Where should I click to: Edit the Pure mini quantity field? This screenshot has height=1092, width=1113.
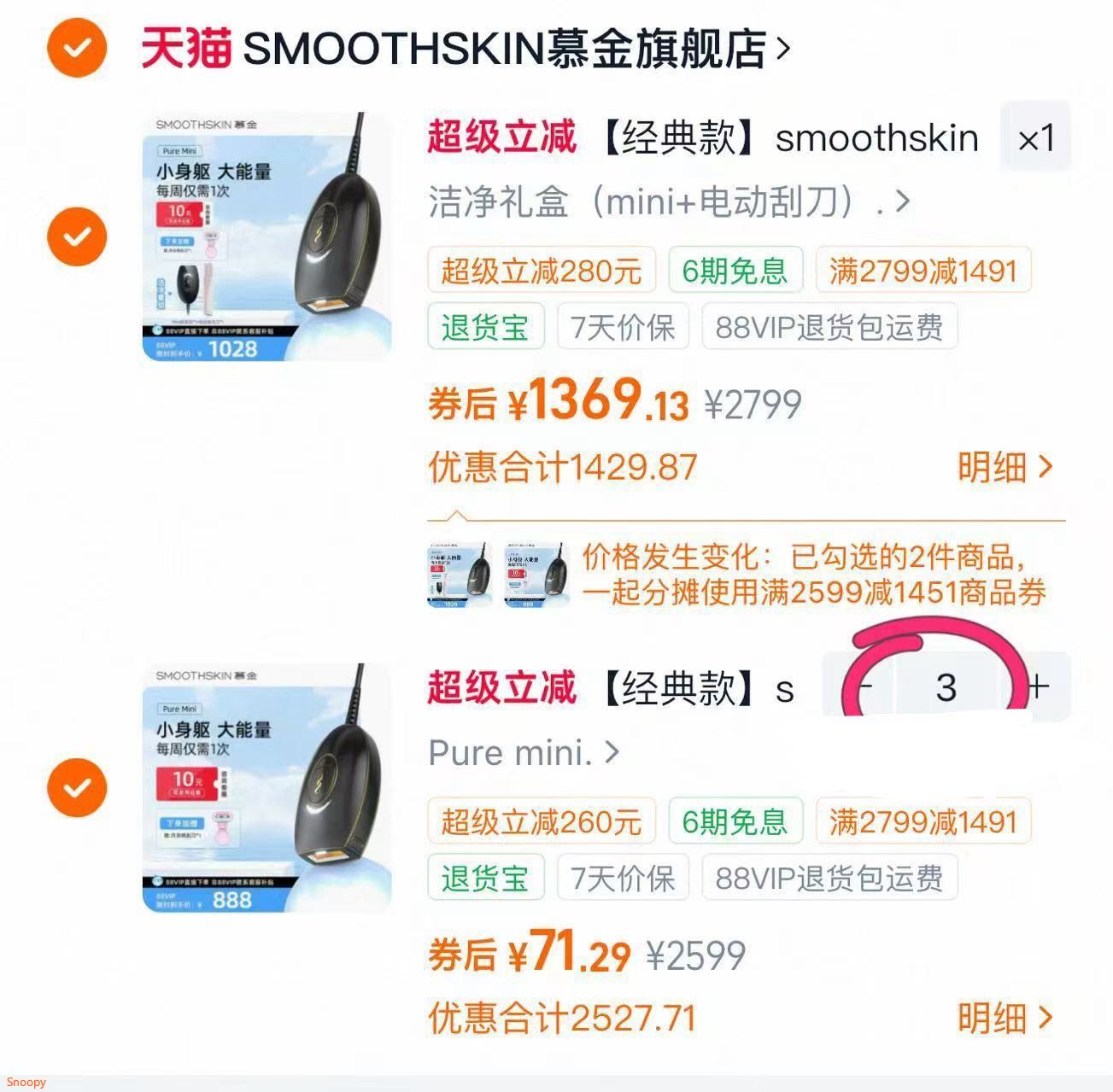coord(946,686)
